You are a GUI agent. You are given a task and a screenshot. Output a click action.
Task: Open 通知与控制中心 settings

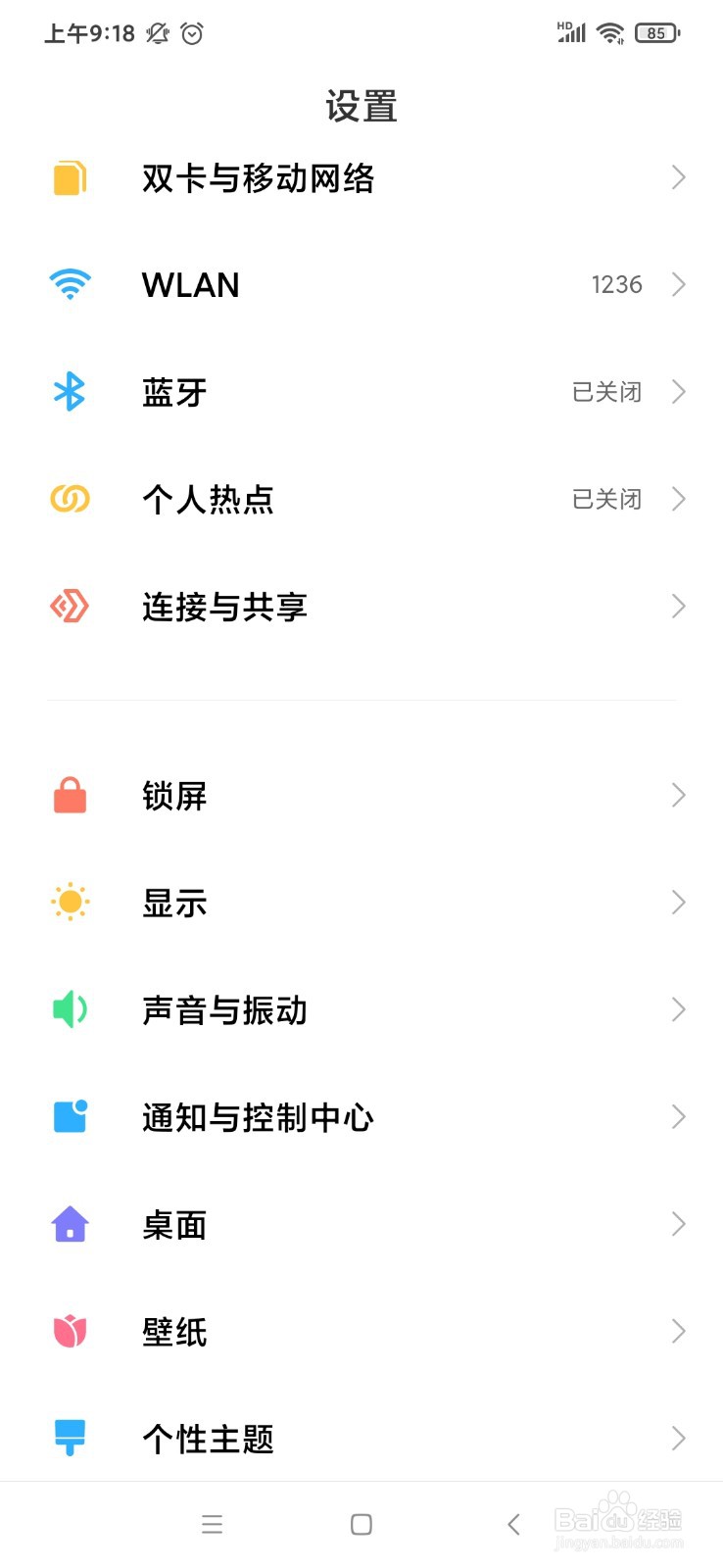point(361,1117)
